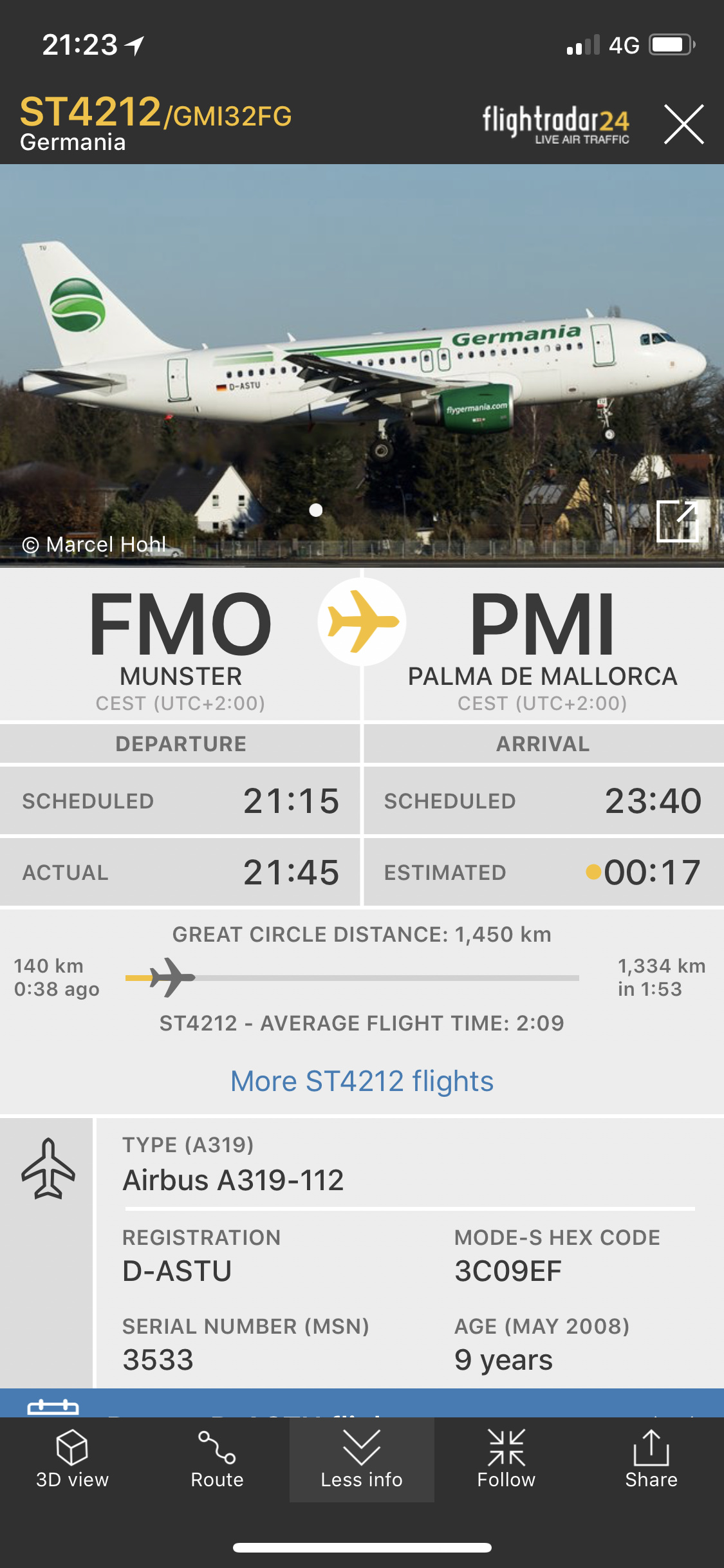This screenshot has height=1568, width=724.
Task: Open the More ST4212 flights link
Action: point(362,1081)
